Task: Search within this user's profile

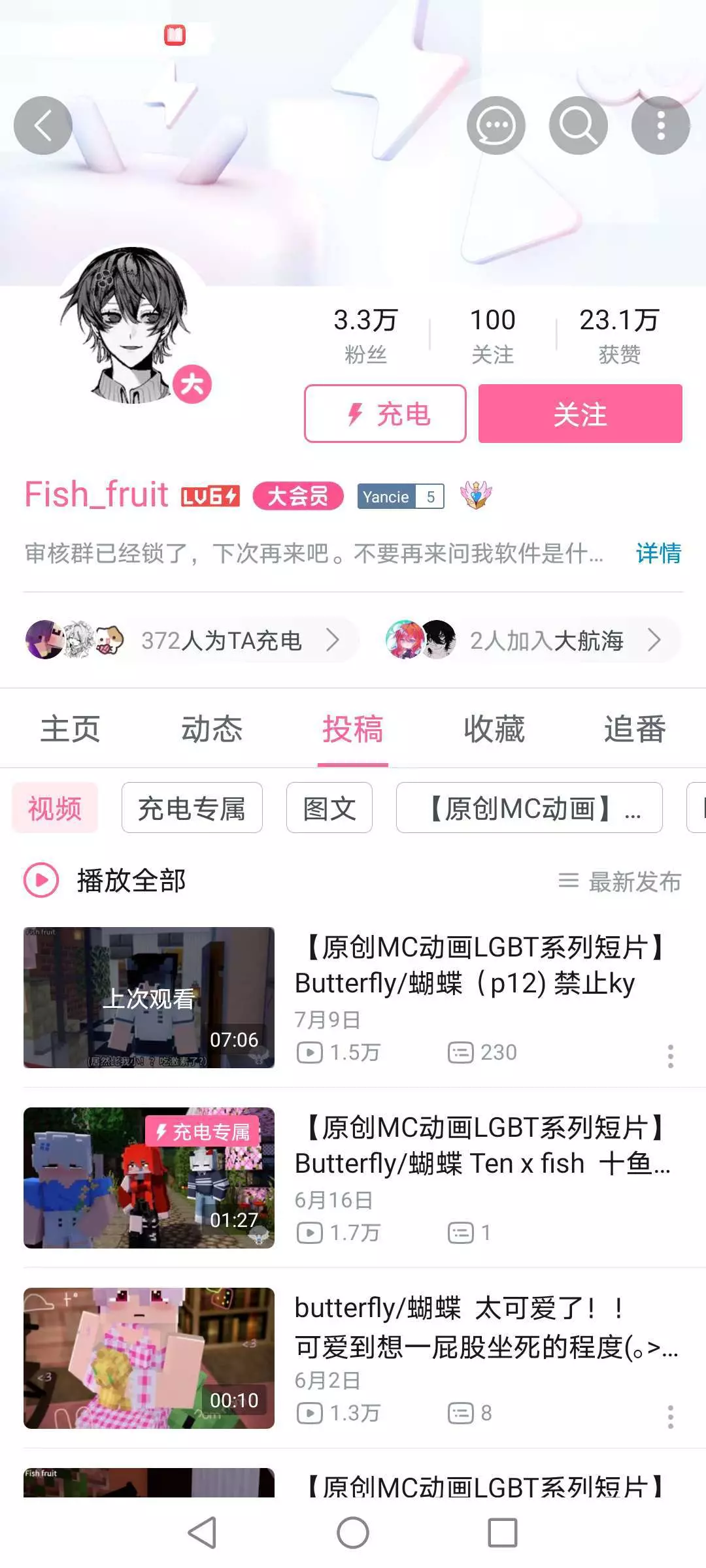Action: tap(578, 125)
